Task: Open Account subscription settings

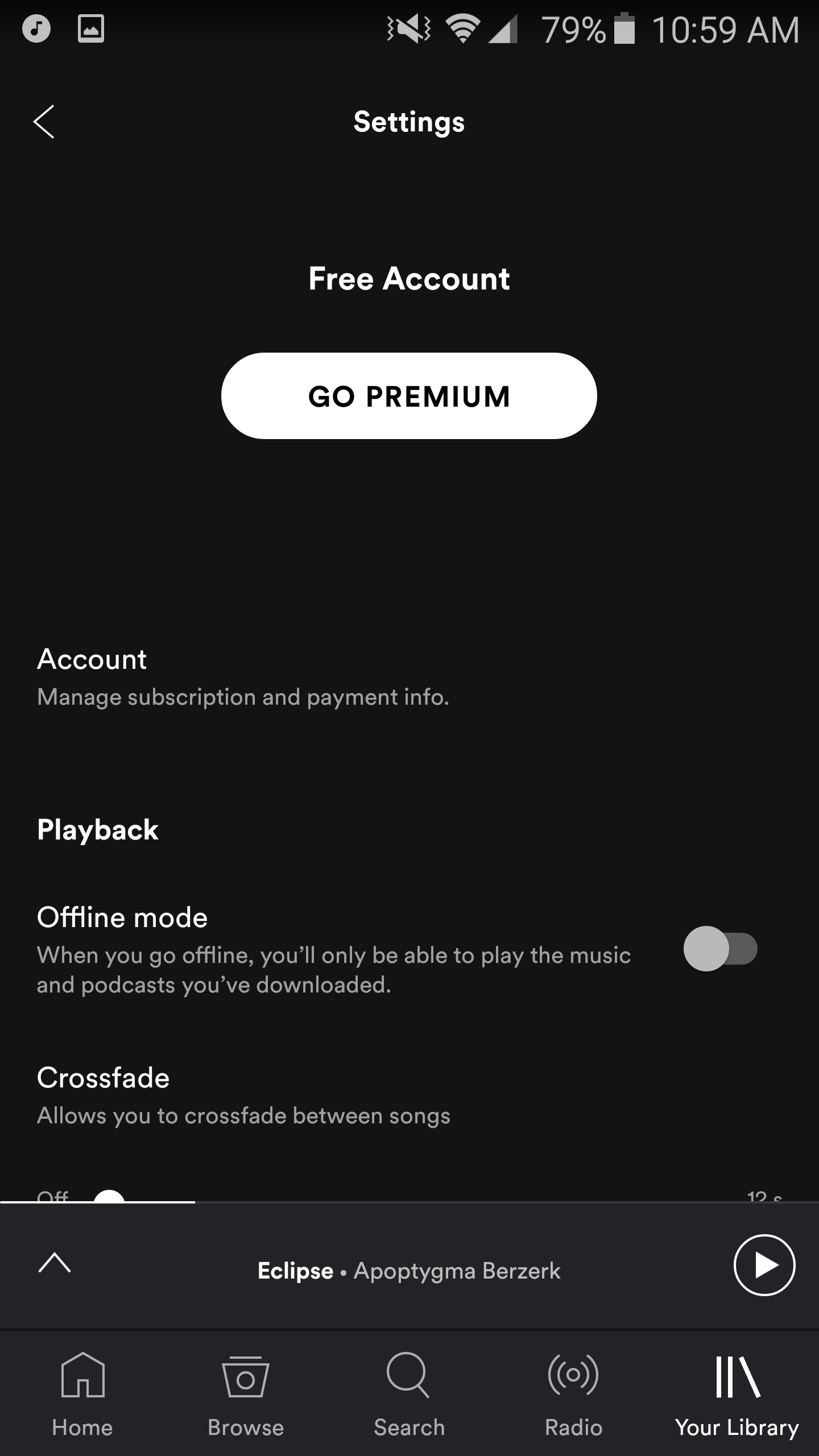Action: [243, 677]
